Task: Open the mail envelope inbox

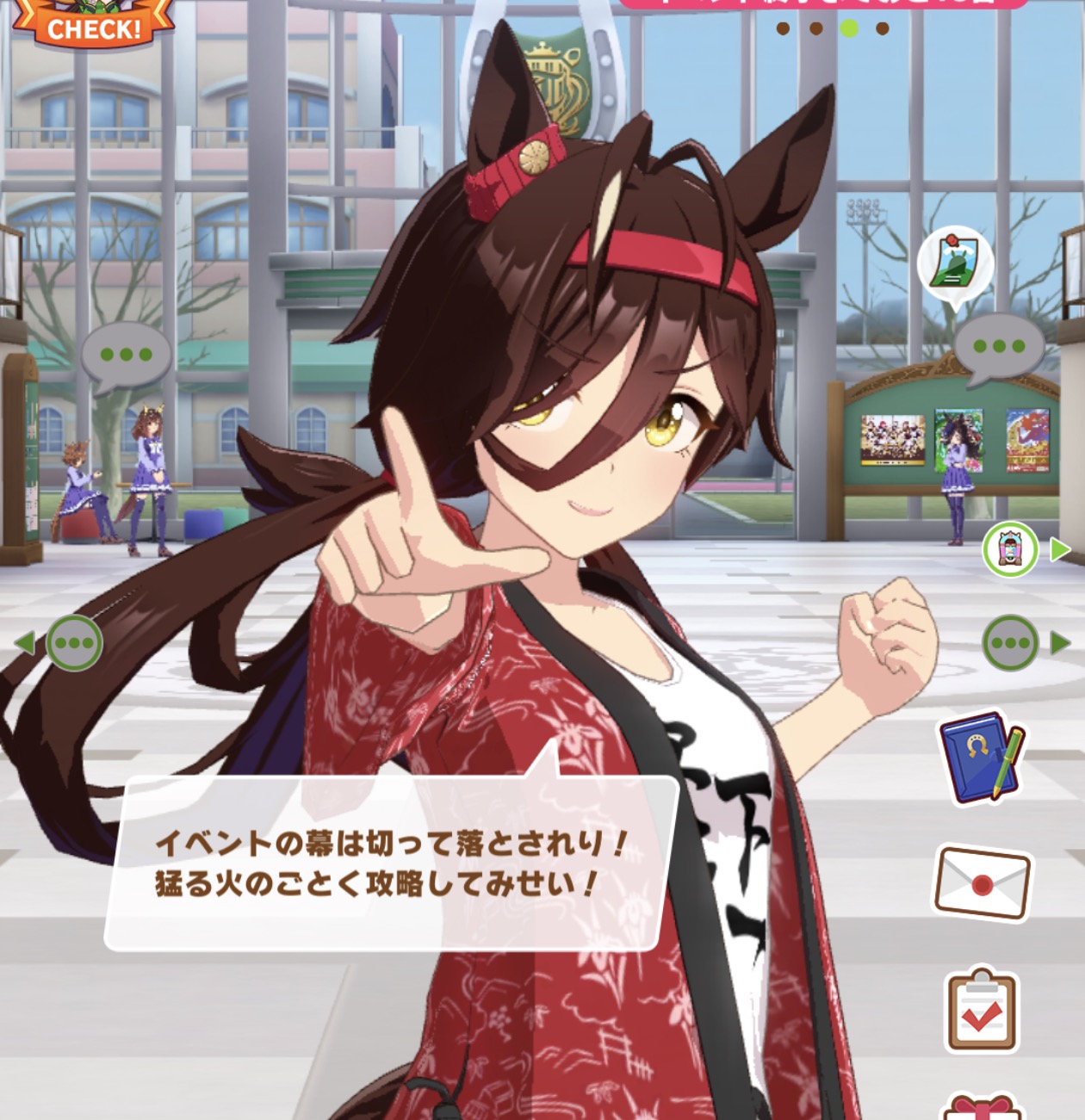Action: 983,882
